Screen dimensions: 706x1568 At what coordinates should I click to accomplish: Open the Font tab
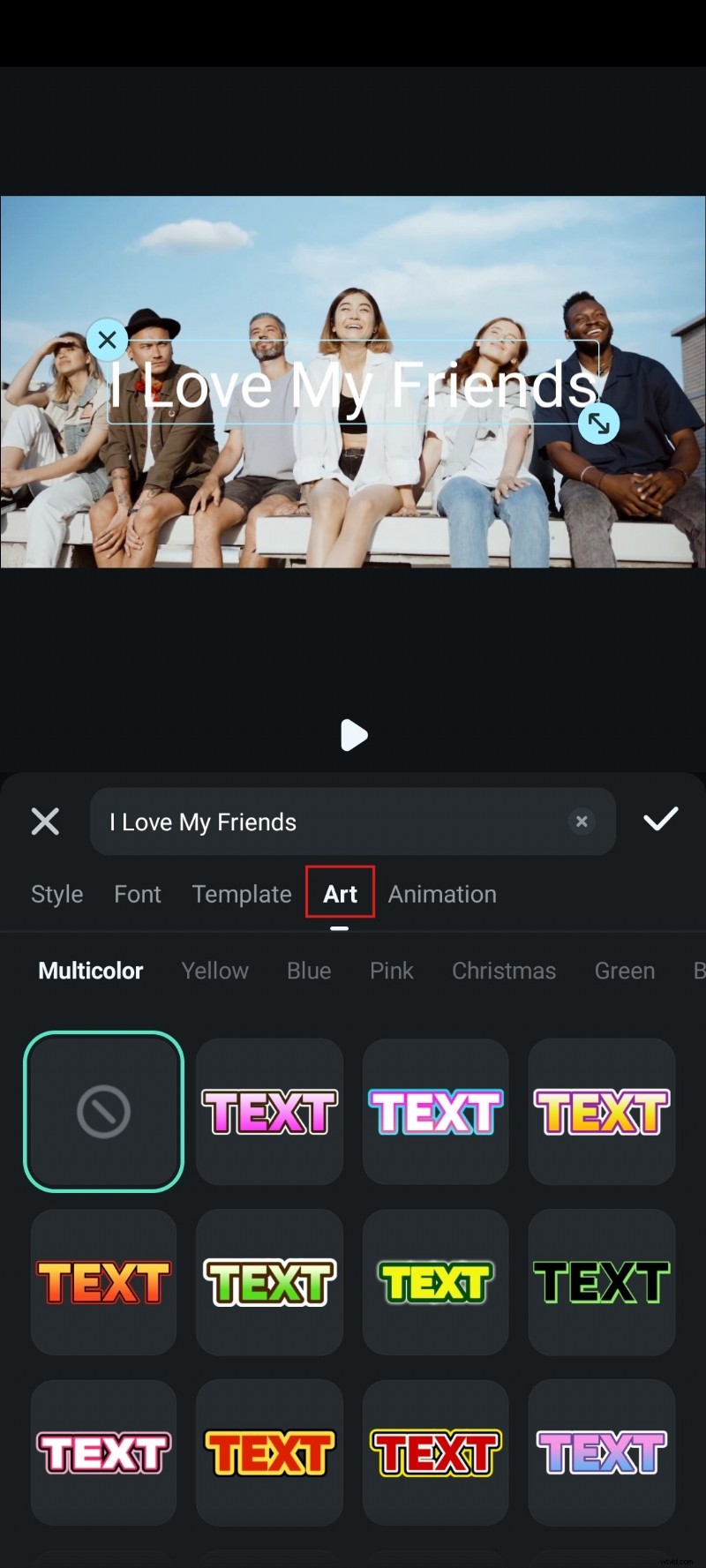(138, 894)
